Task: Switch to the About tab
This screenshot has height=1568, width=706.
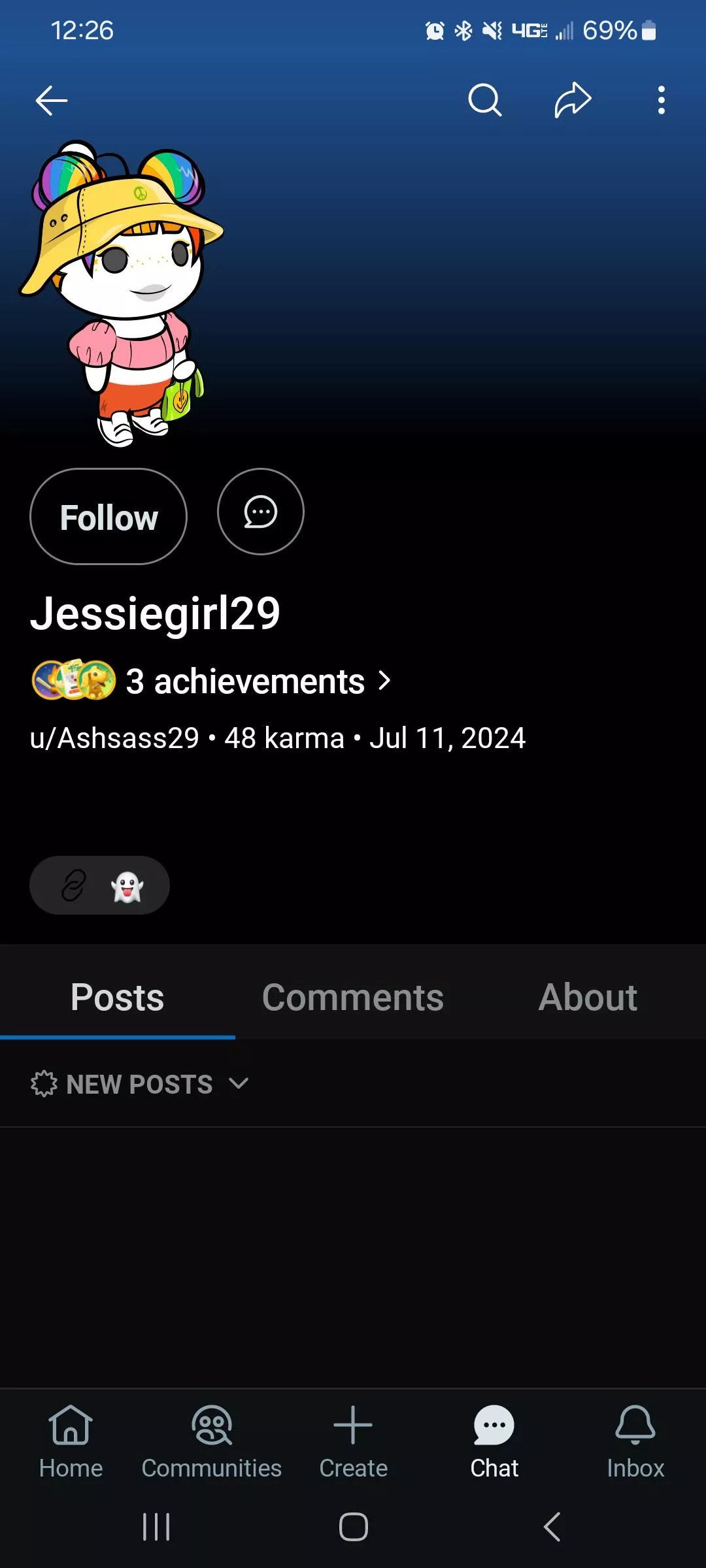Action: [x=587, y=997]
